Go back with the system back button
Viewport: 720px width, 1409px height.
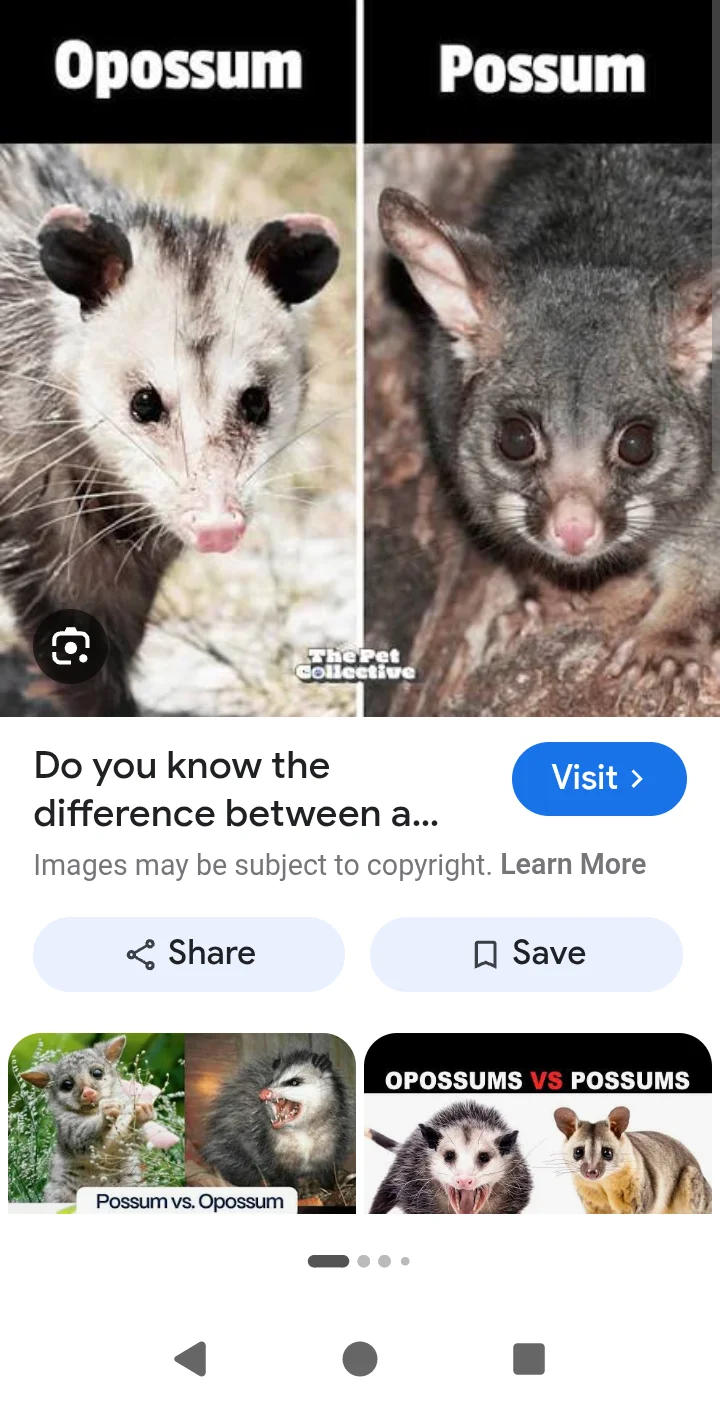[x=190, y=1359]
